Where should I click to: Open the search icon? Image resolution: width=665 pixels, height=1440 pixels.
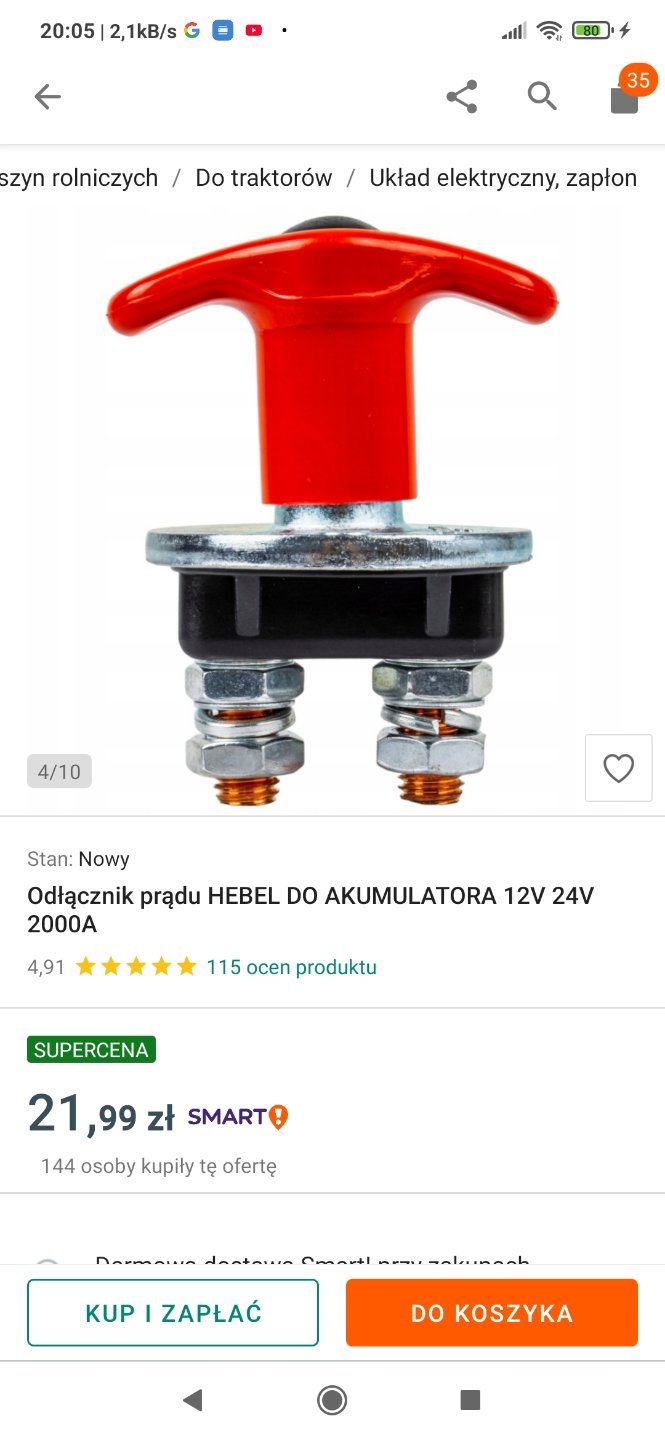pos(542,97)
